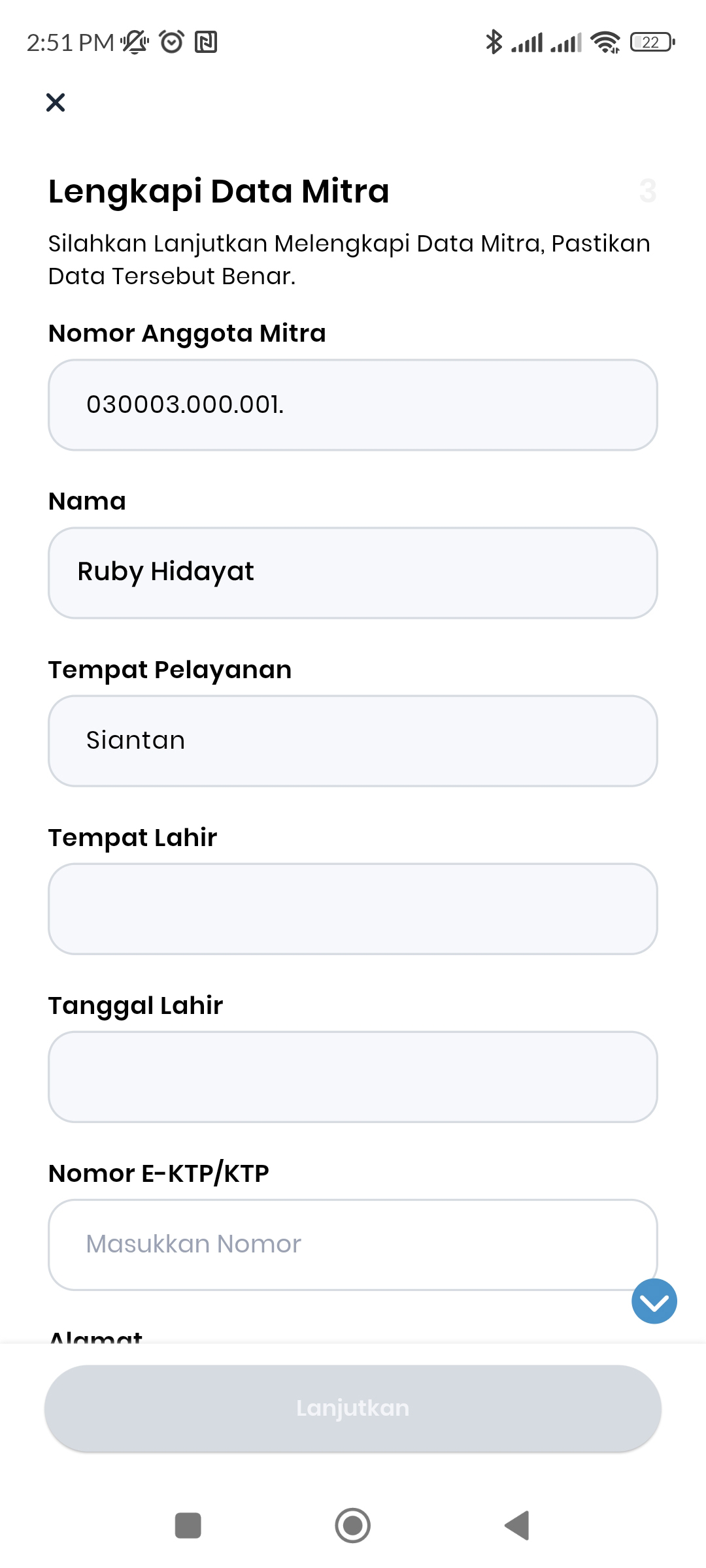Viewport: 706px width, 1568px height.
Task: Tap the NFC icon in status bar
Action: [206, 42]
